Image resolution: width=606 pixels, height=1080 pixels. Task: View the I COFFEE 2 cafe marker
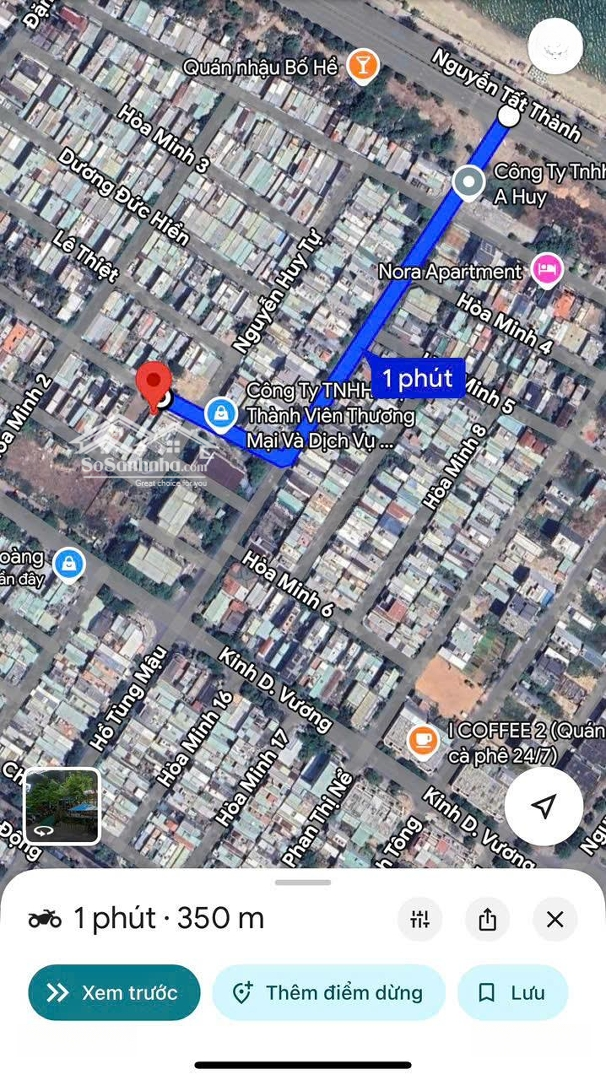(424, 740)
